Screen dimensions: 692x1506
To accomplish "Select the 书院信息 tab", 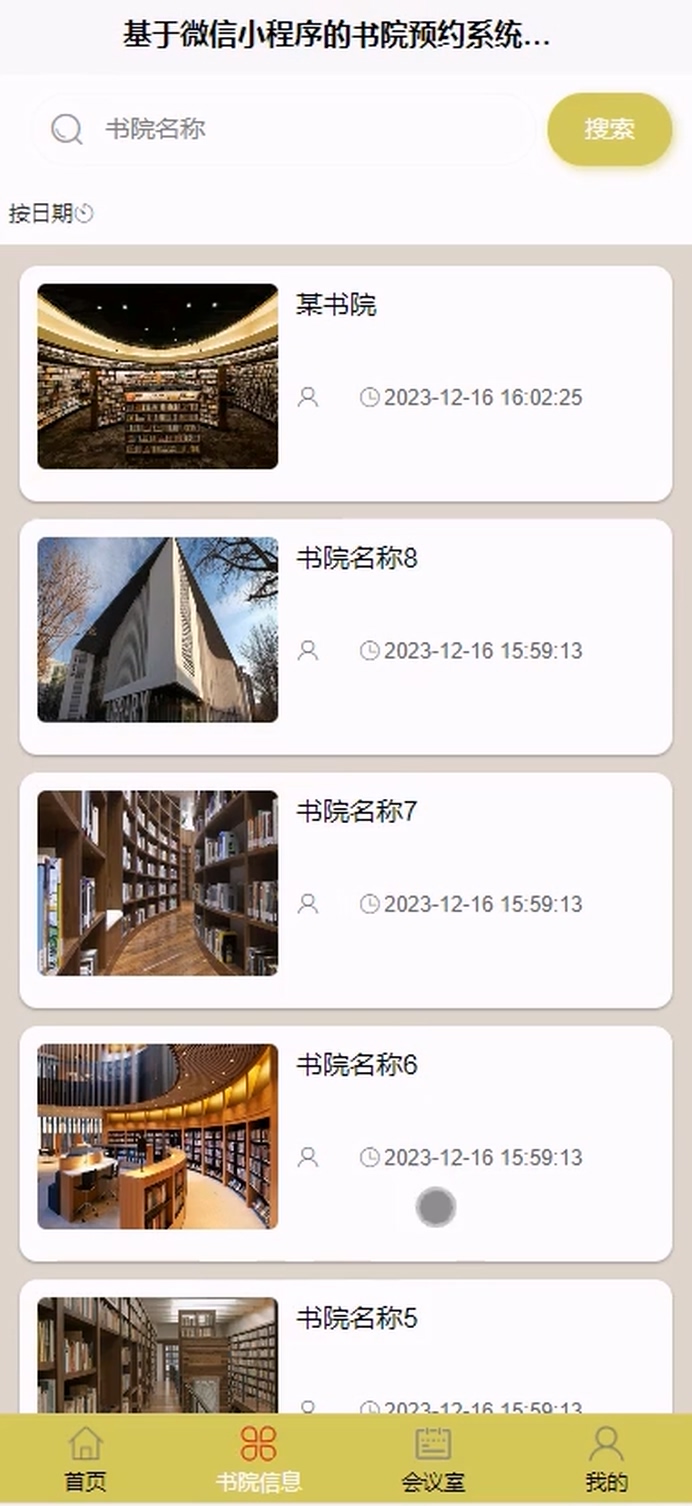I will tap(259, 1460).
